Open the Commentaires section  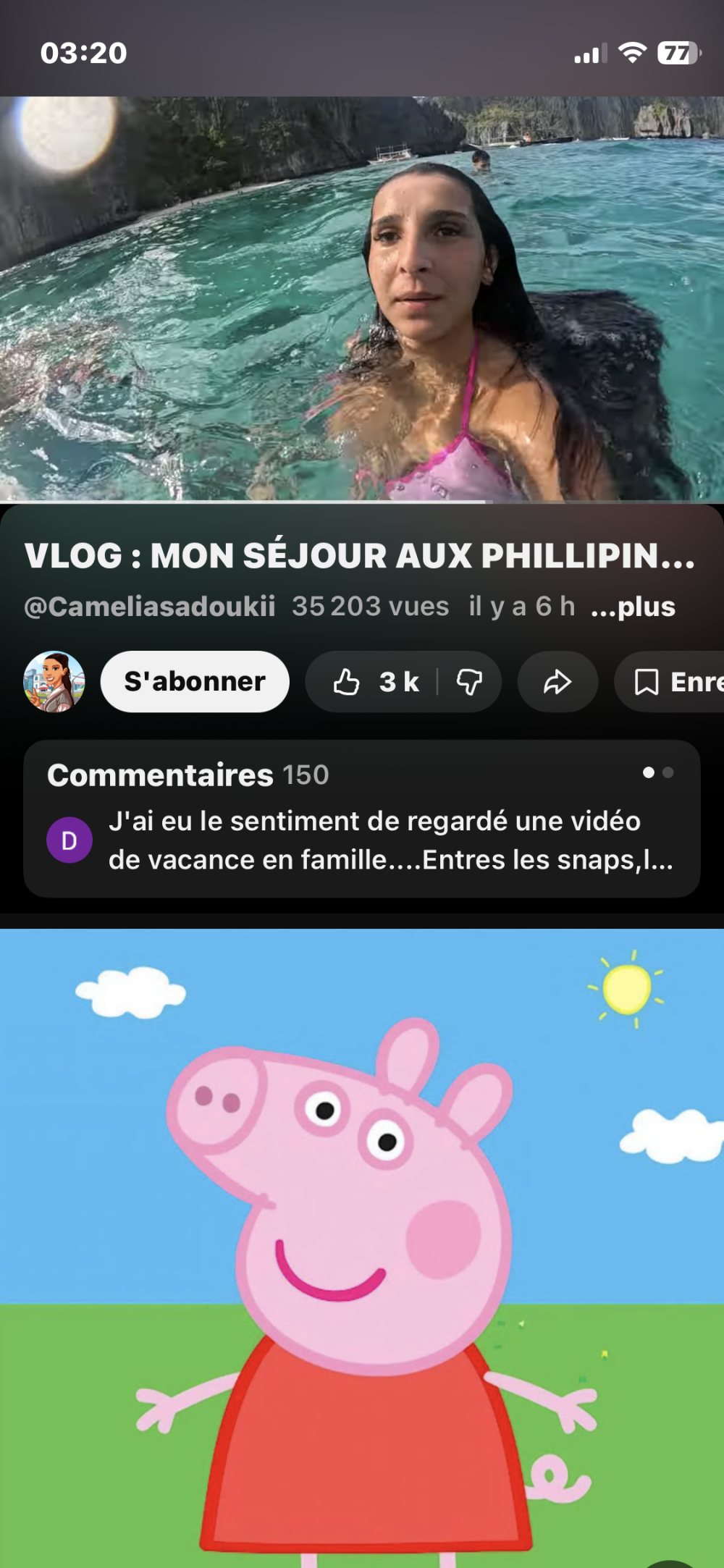362,818
